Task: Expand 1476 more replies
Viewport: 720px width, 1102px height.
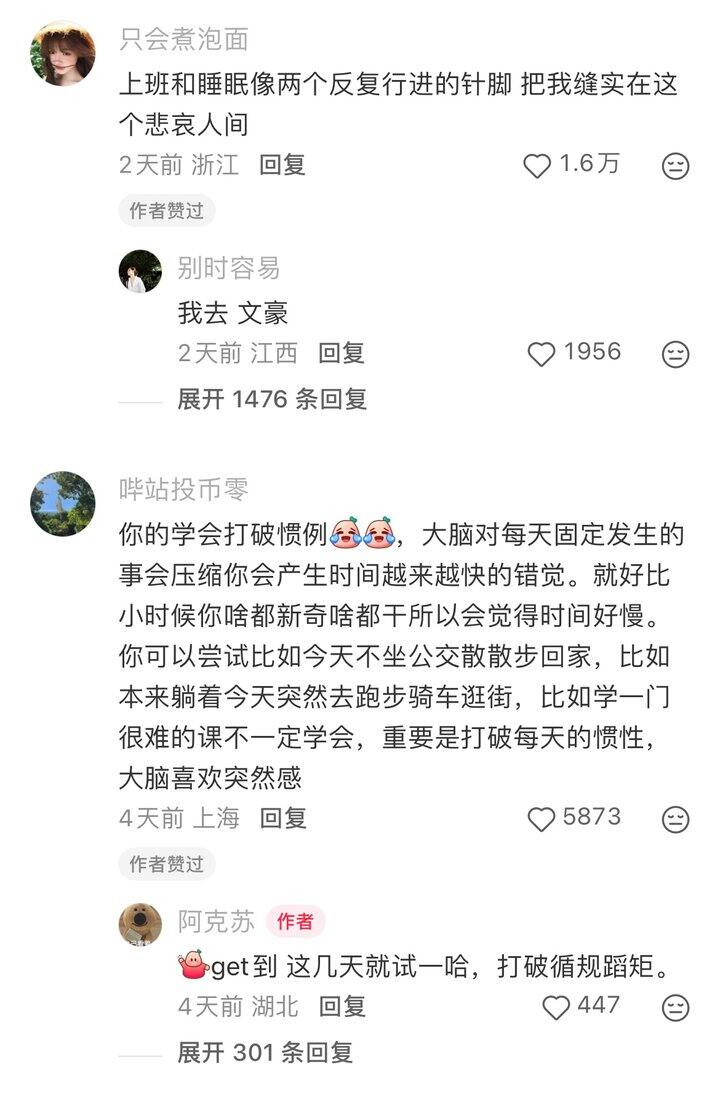Action: coord(272,399)
